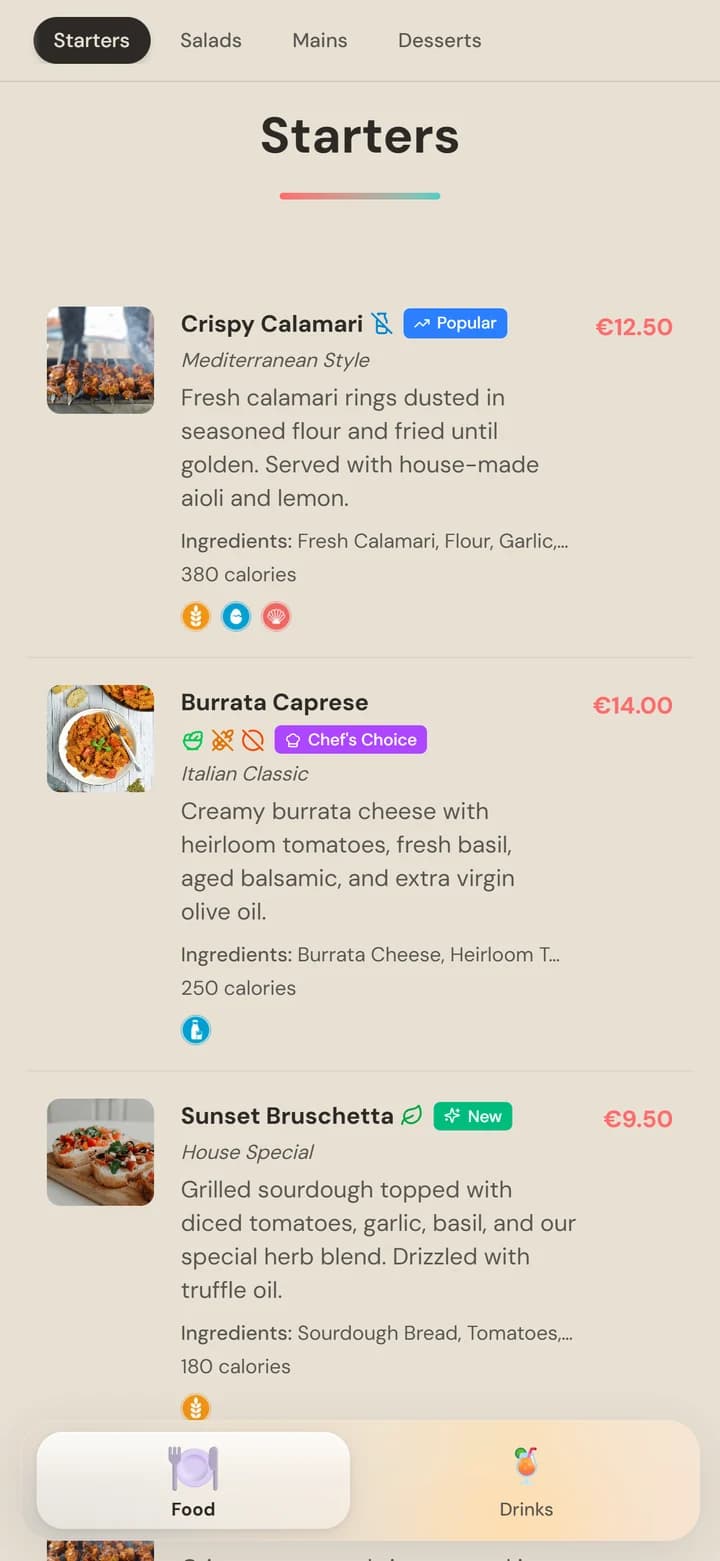The image size is (720, 1561).
Task: Click the allergen badge under Burrata Caprese calories
Action: coord(196,1029)
